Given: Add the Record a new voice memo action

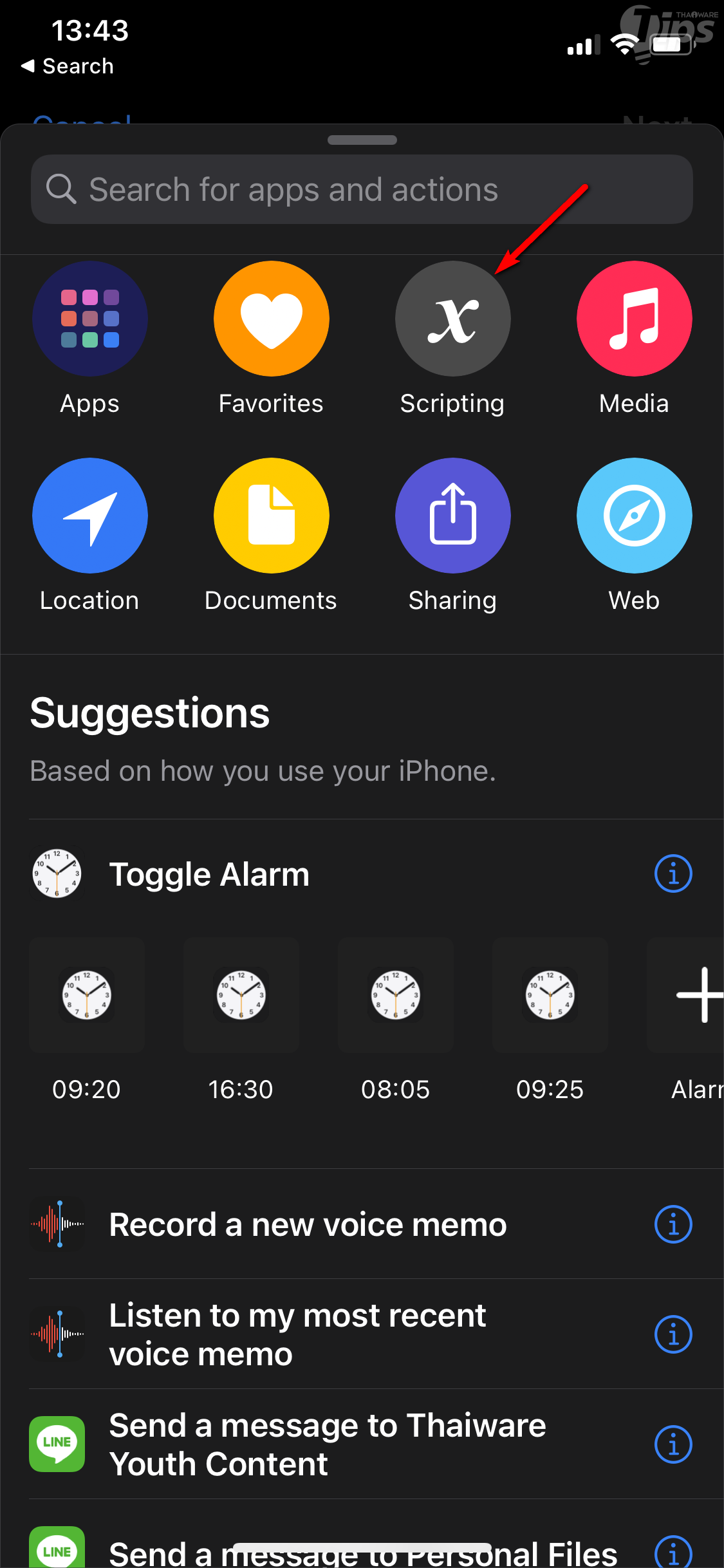Looking at the screenshot, I should pos(308,1224).
